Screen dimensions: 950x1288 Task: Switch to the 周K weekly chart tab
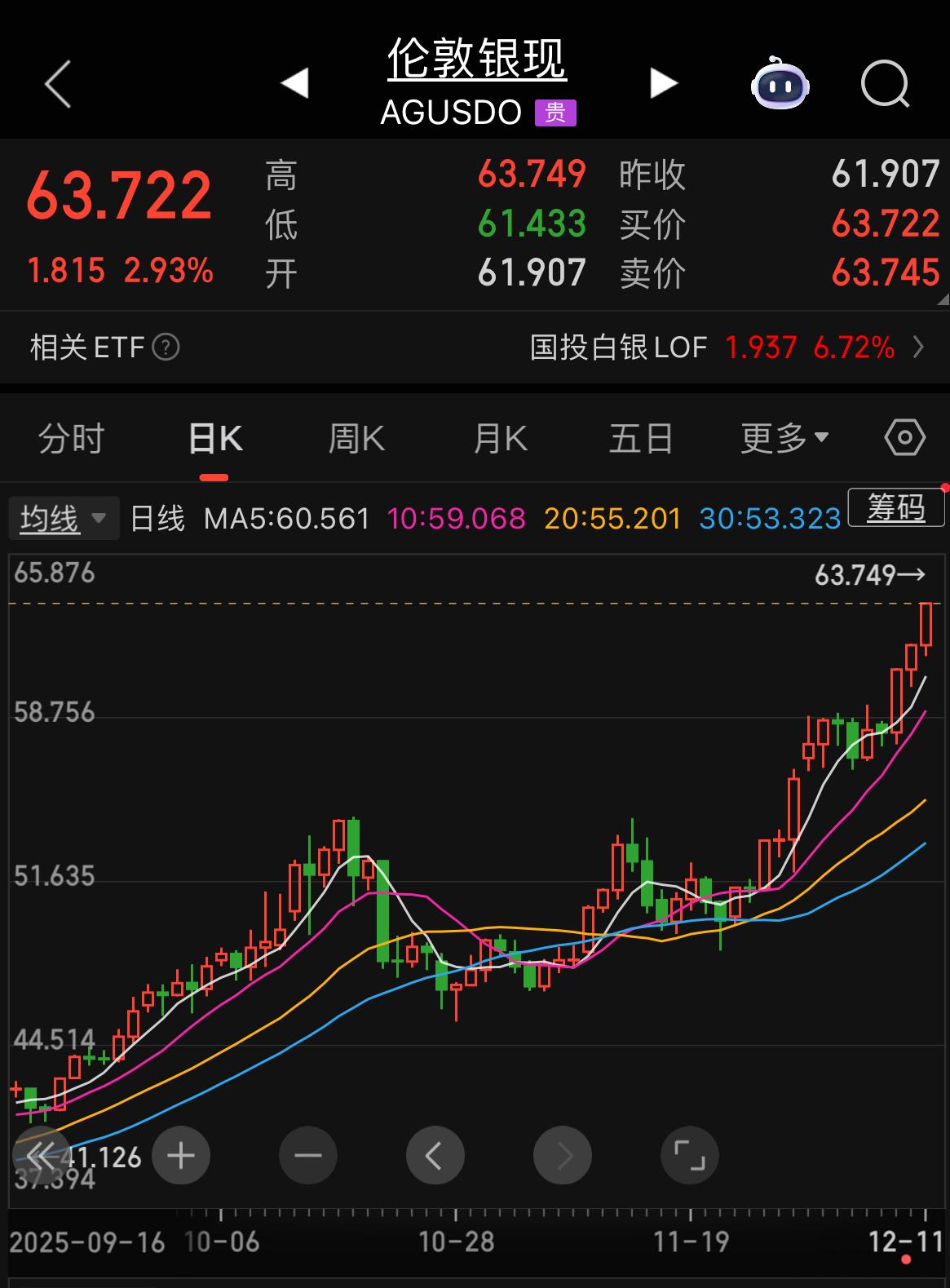click(x=356, y=438)
